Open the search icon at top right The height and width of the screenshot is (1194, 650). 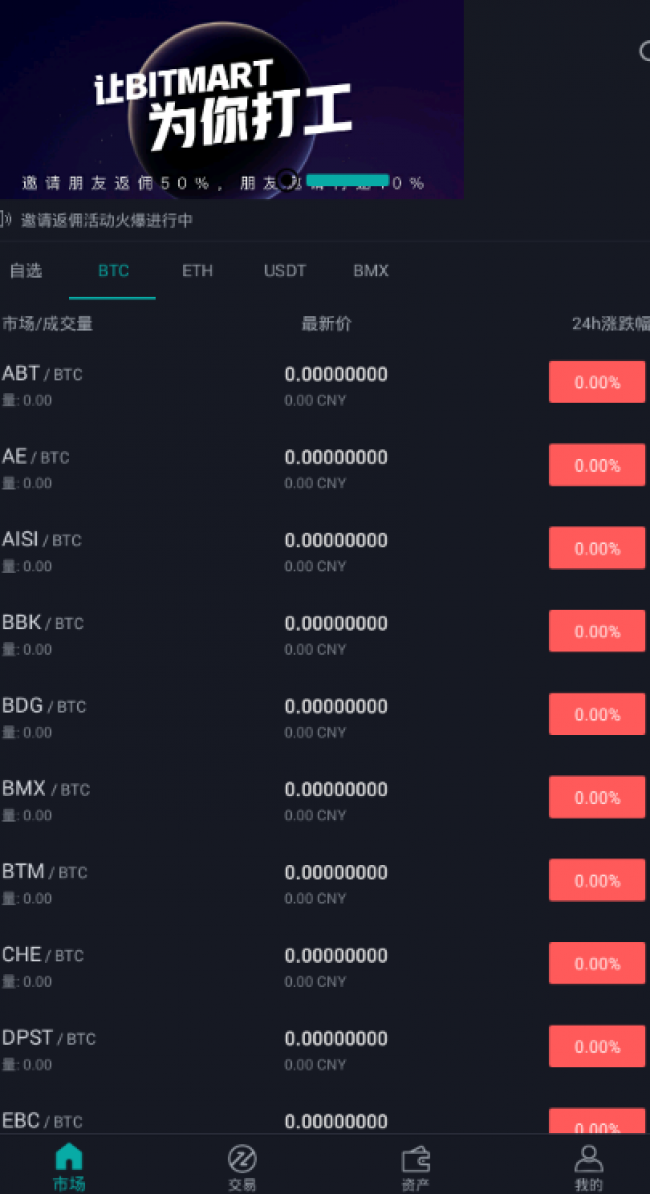pyautogui.click(x=644, y=51)
